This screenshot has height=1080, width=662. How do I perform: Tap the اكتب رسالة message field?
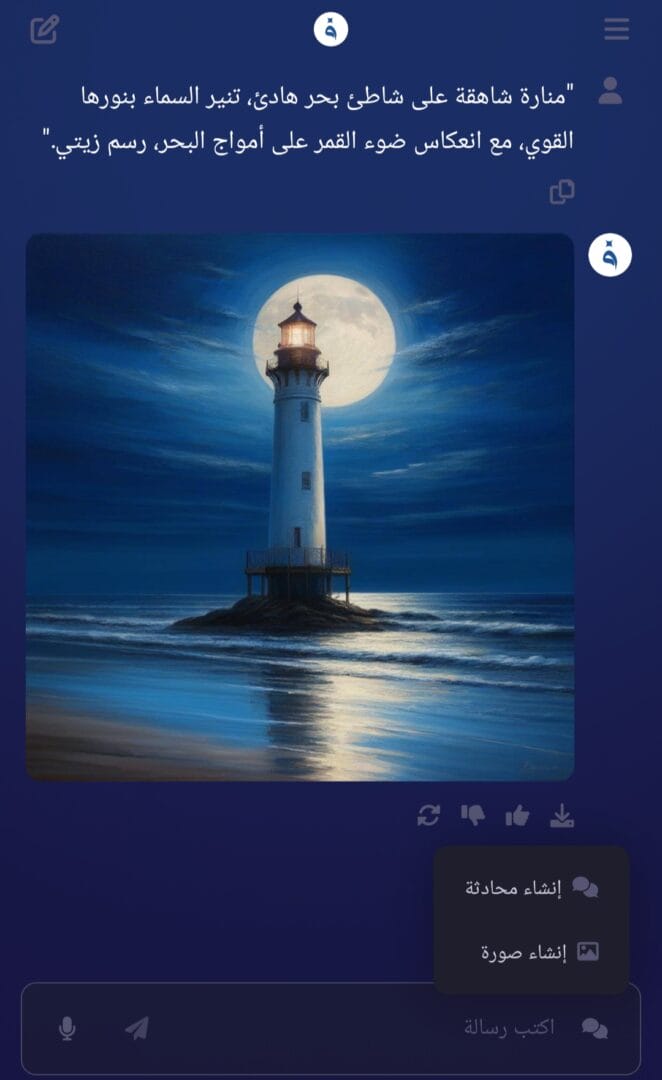coord(400,1028)
